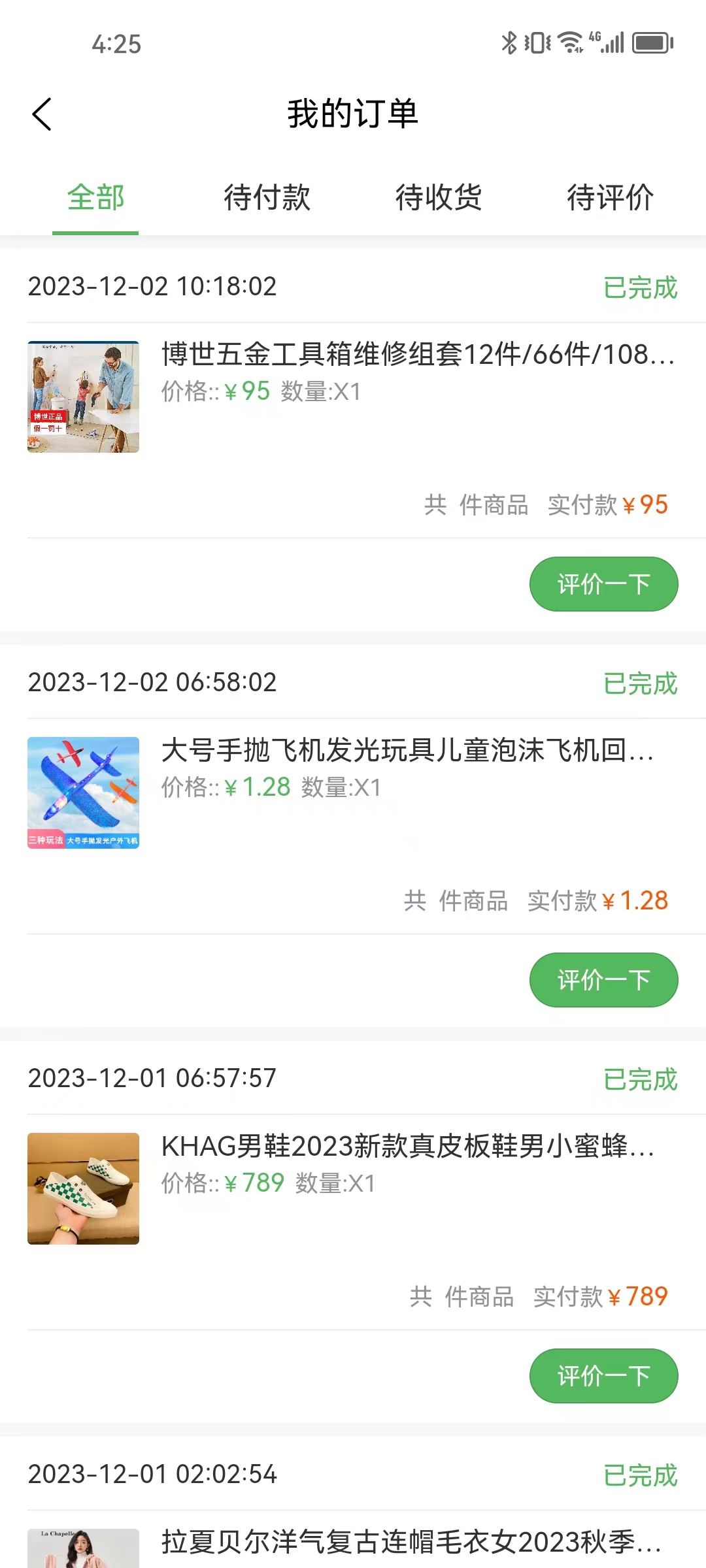The width and height of the screenshot is (706, 1568).
Task: Show orders under the 待评价 tab
Action: click(x=610, y=197)
